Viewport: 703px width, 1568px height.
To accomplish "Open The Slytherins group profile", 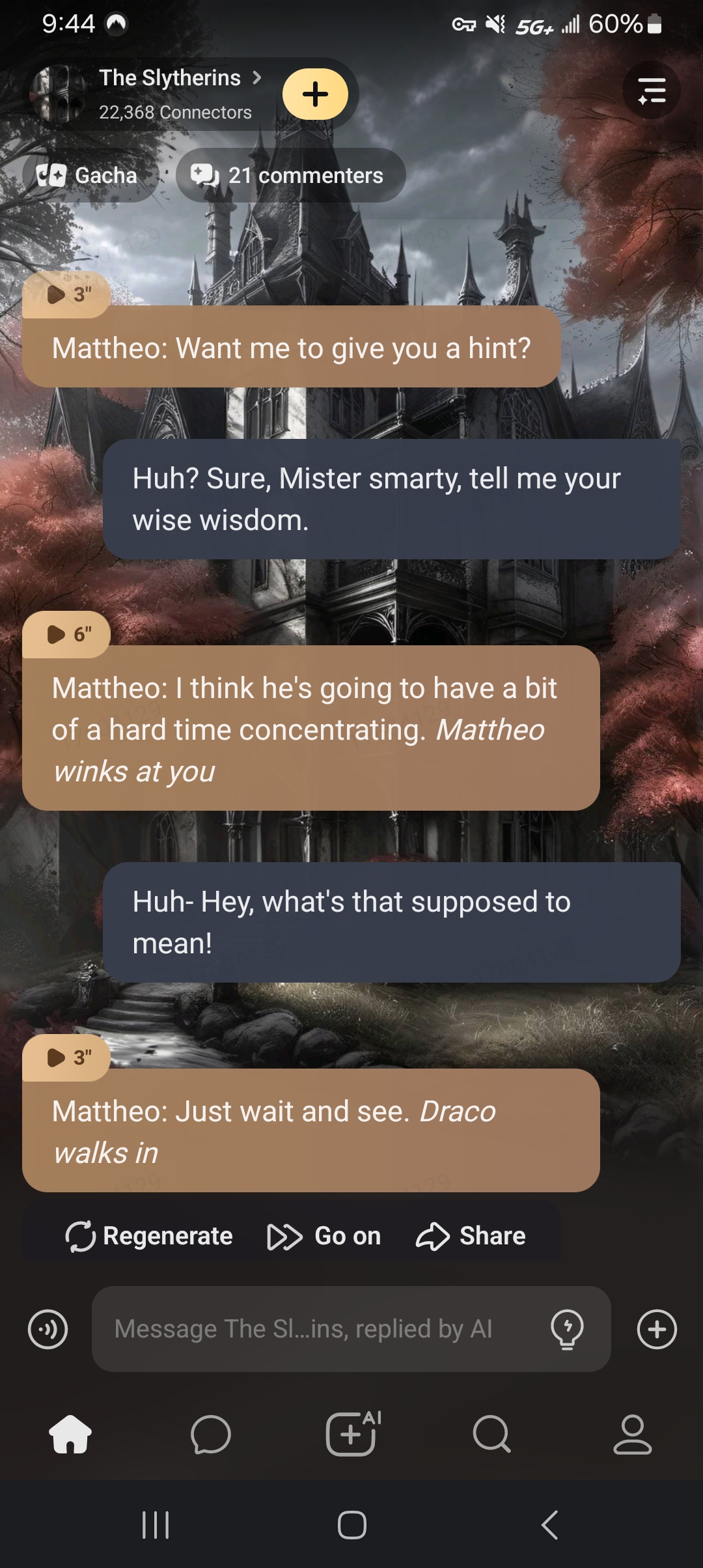I will point(169,93).
